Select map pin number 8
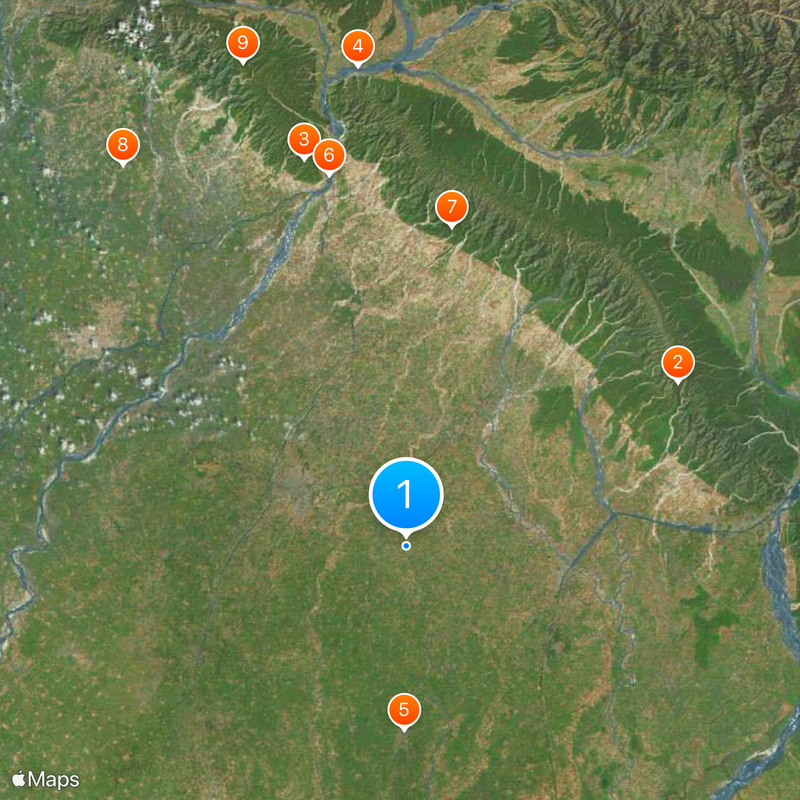The image size is (800, 800). tap(123, 145)
